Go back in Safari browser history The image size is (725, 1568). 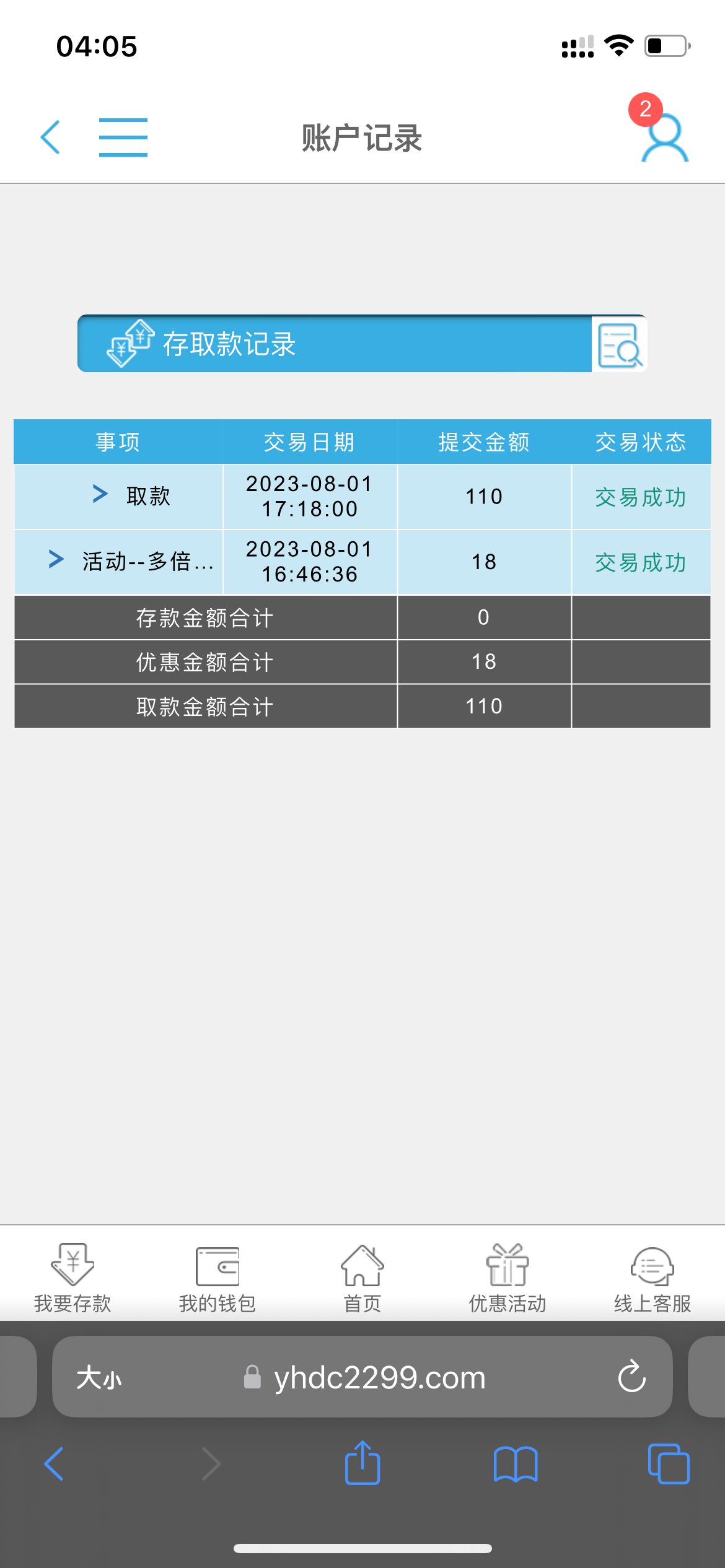pyautogui.click(x=55, y=1464)
